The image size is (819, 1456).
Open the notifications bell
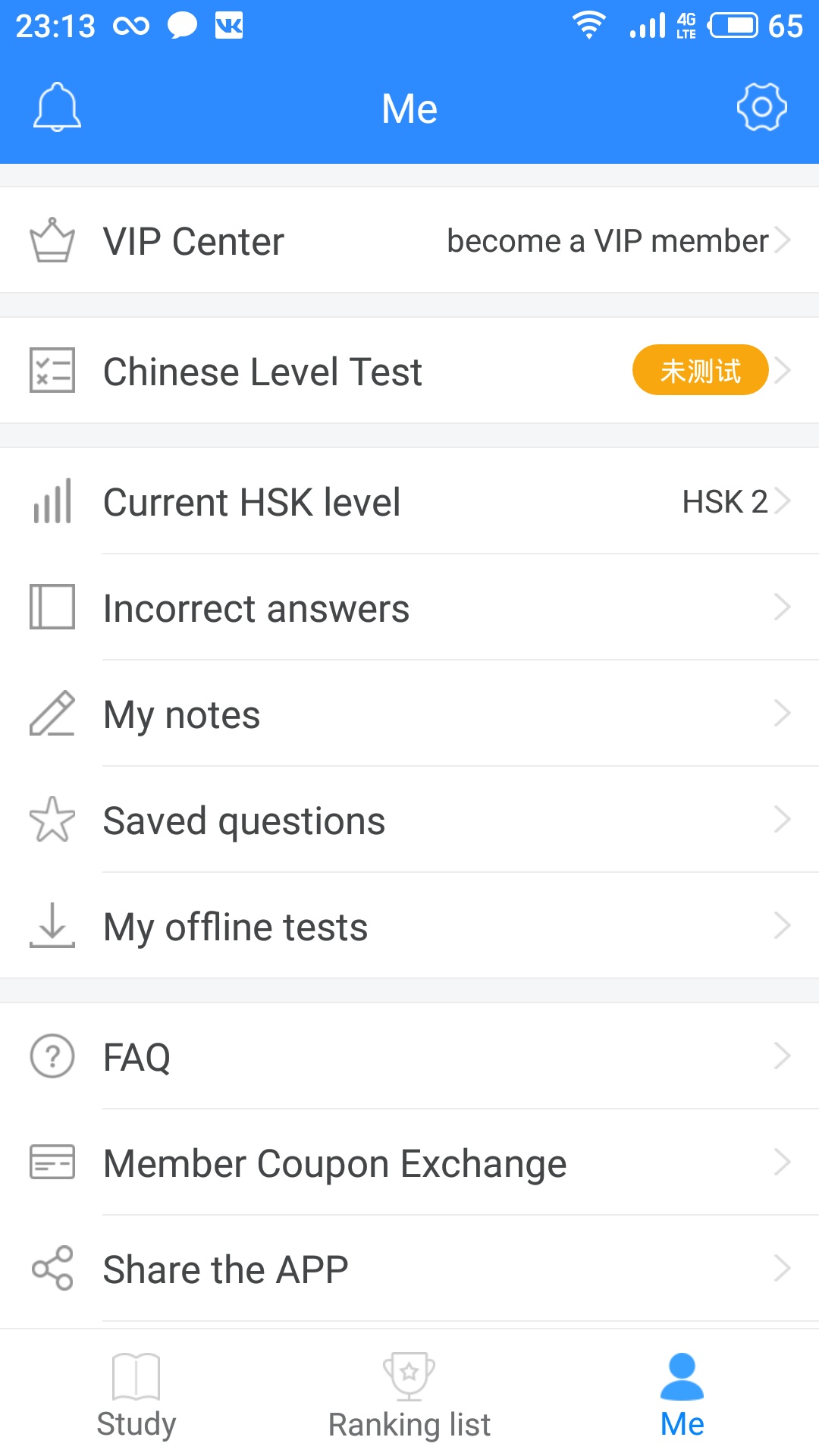click(57, 107)
